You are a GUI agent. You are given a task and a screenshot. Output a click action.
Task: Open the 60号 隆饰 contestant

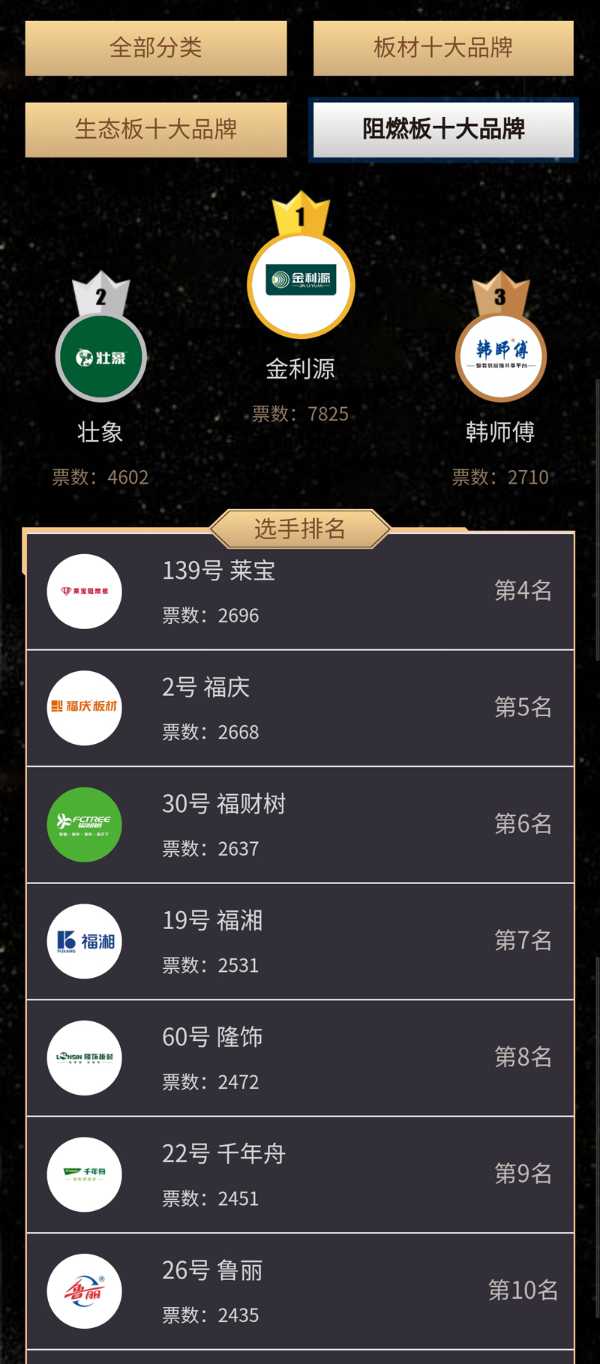point(300,1058)
